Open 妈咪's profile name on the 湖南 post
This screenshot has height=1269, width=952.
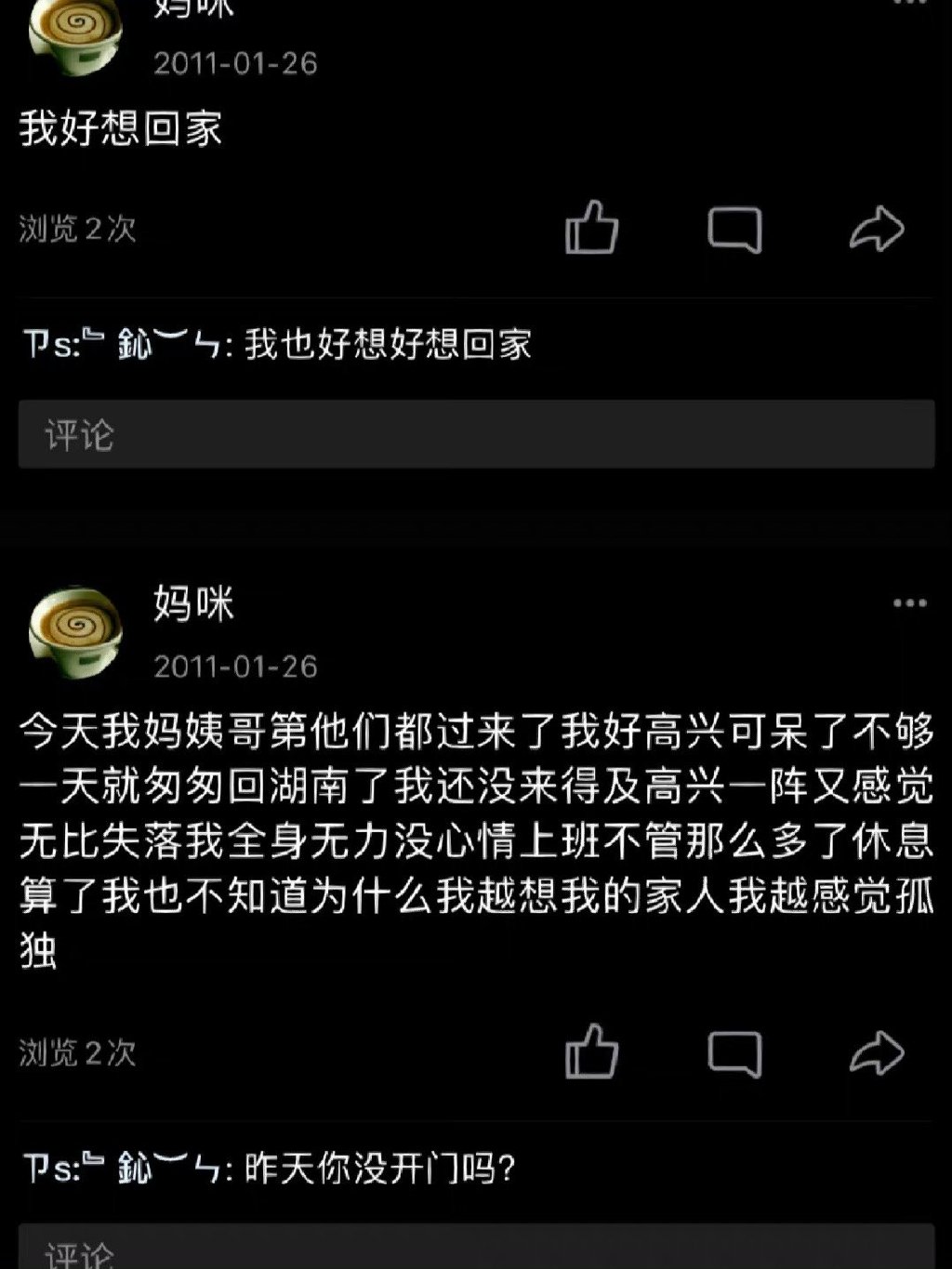coord(193,603)
